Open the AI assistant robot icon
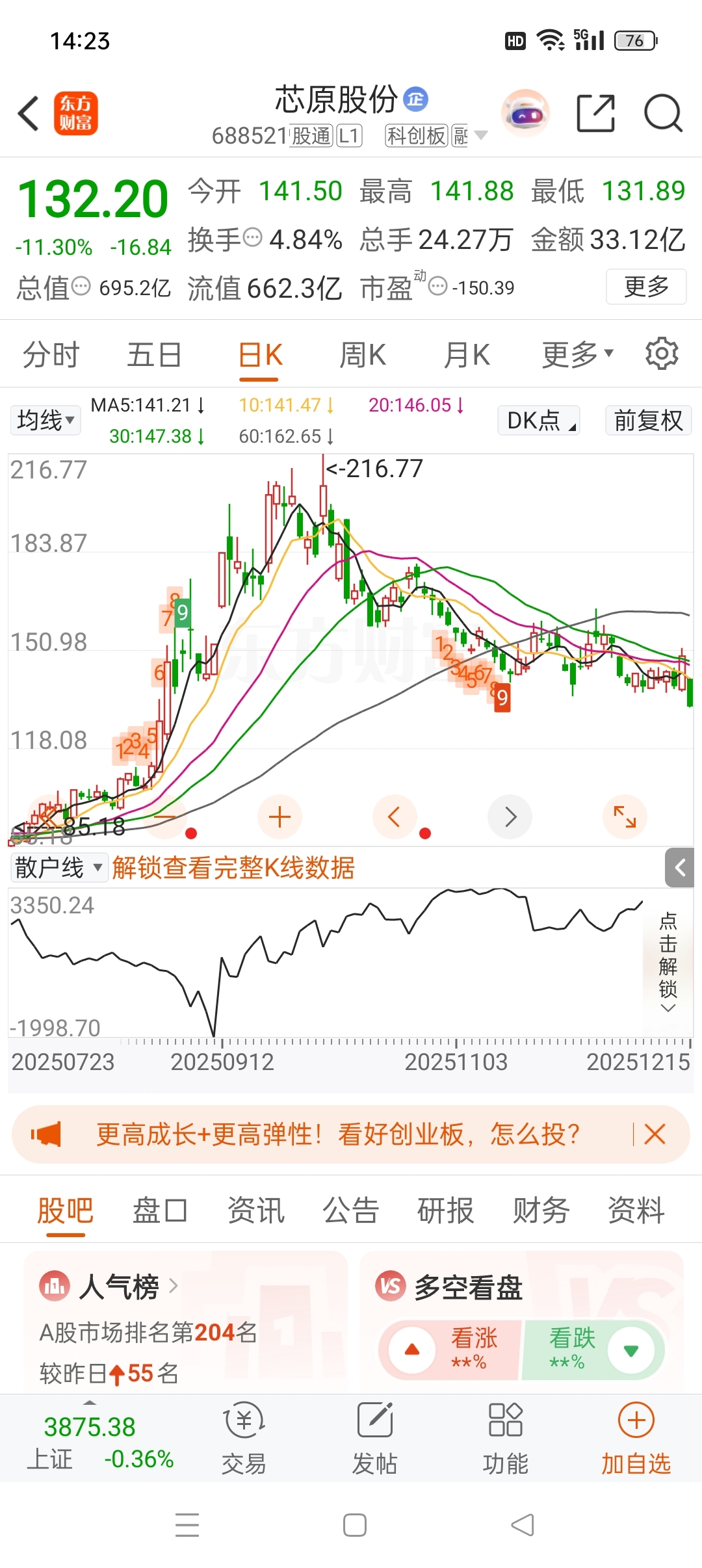This screenshot has width=702, height=1568. point(525,114)
